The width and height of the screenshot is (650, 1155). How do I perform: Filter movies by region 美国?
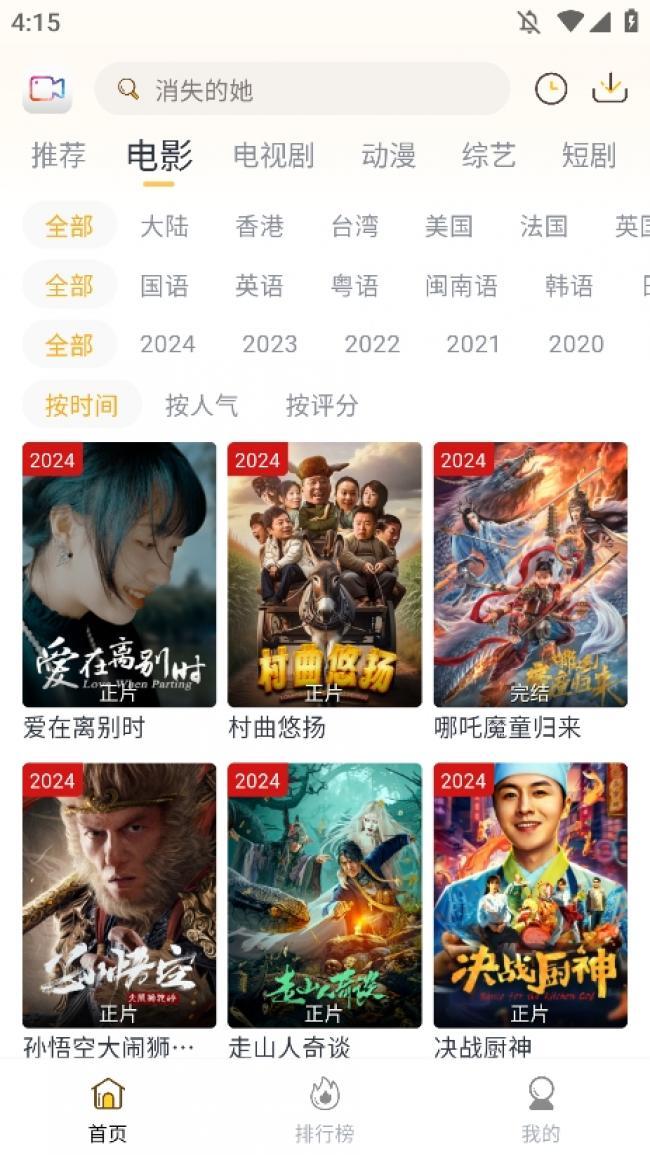(449, 226)
